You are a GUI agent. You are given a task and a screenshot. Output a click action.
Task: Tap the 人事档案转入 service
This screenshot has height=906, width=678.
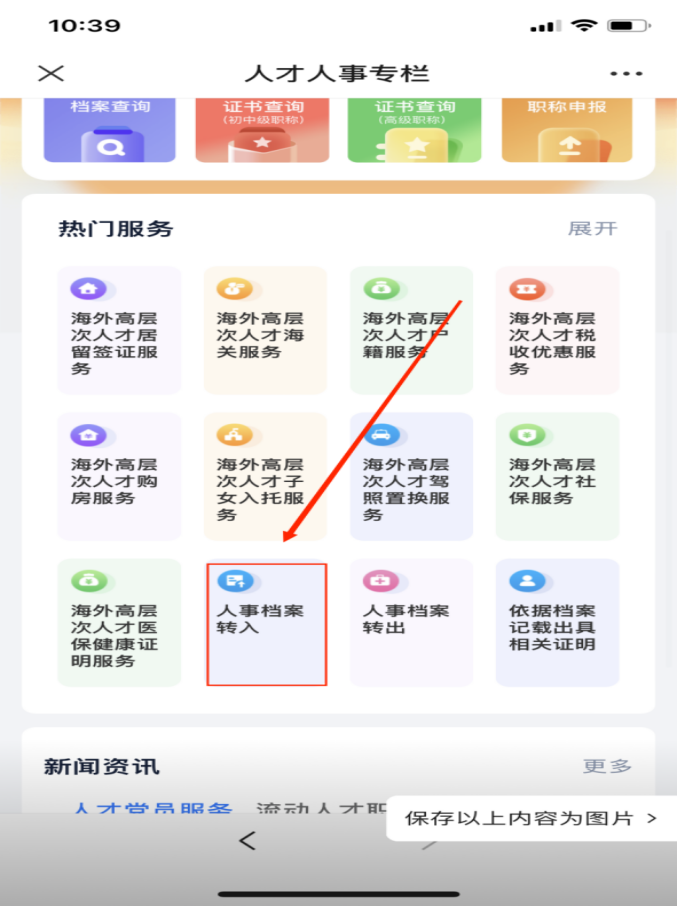[x=266, y=623]
